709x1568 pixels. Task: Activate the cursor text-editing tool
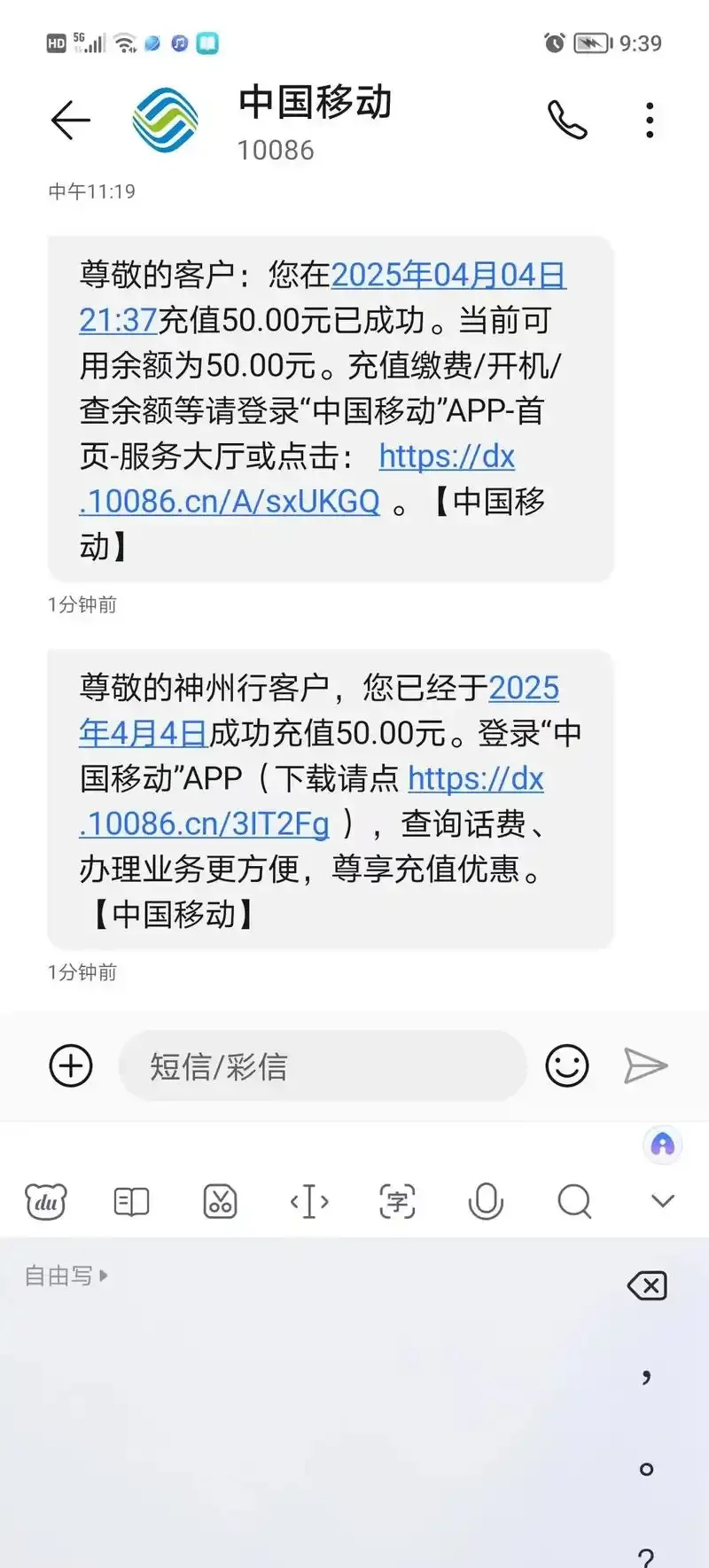pyautogui.click(x=308, y=1202)
